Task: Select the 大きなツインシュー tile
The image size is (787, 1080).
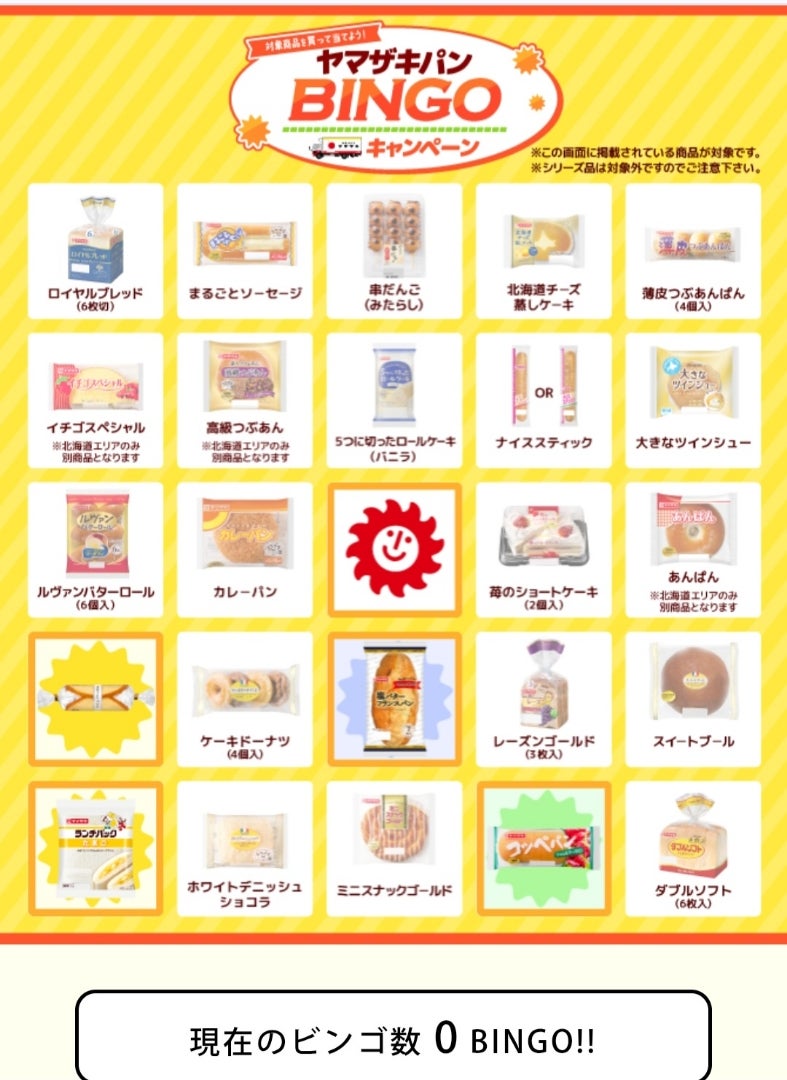Action: point(693,399)
